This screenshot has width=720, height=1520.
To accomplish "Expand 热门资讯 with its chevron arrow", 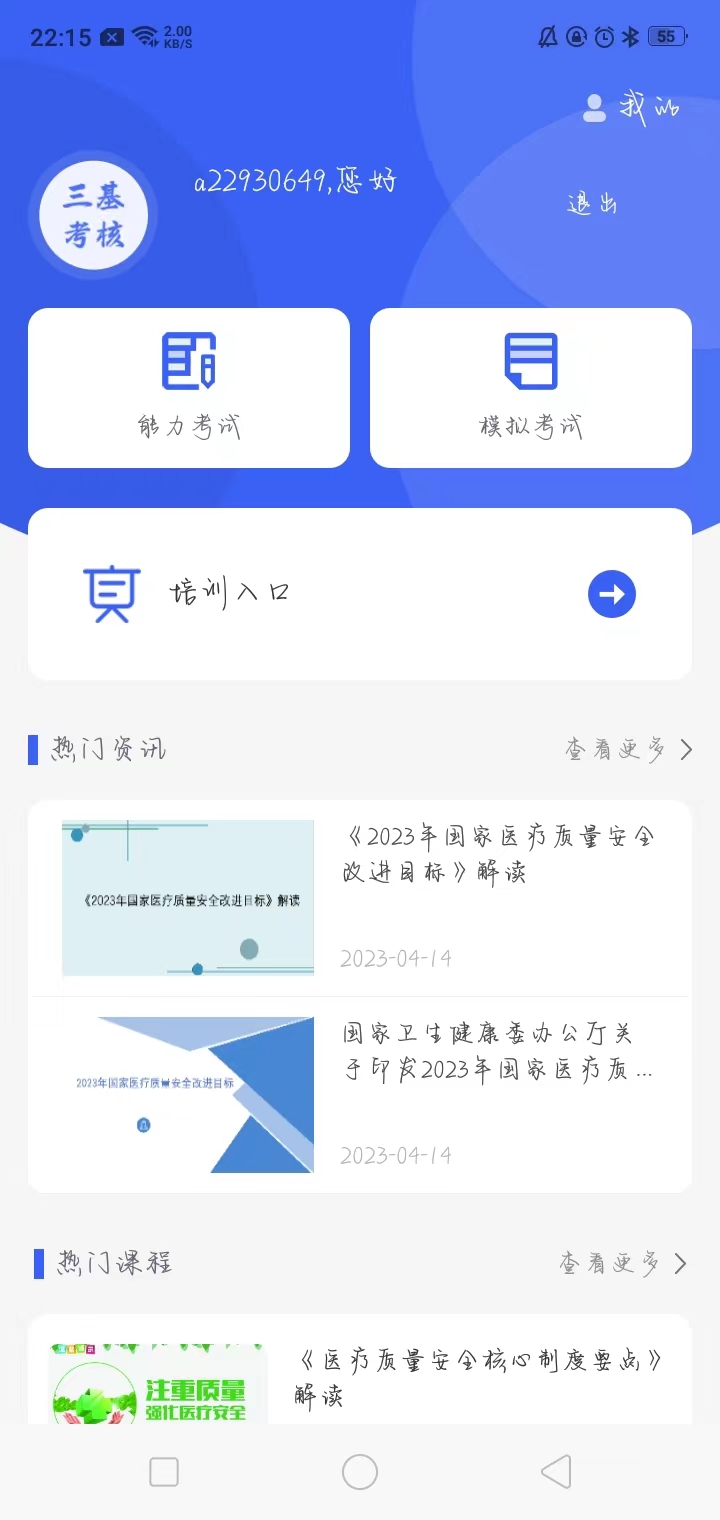I will click(x=686, y=748).
